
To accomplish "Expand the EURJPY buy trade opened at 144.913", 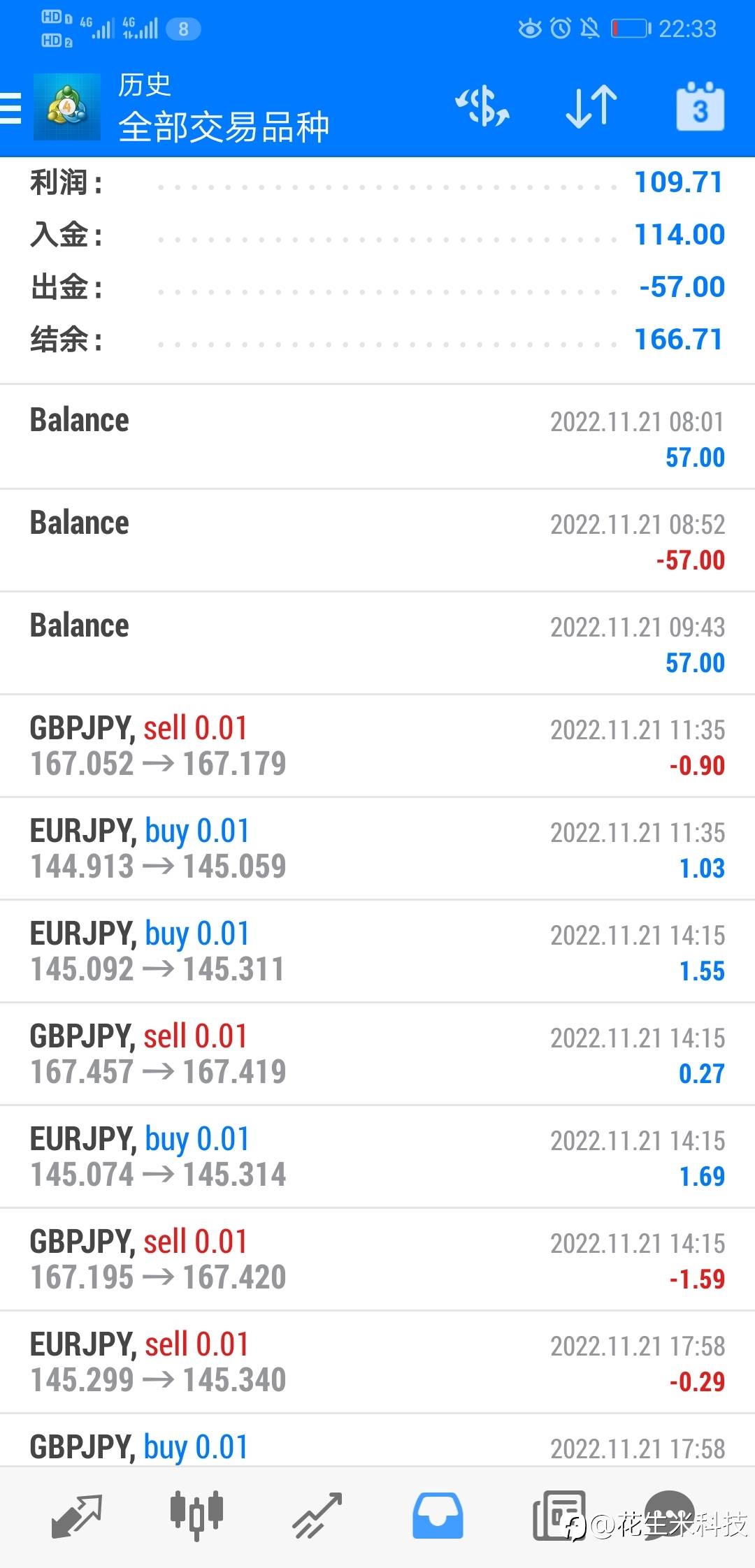I will (x=377, y=848).
